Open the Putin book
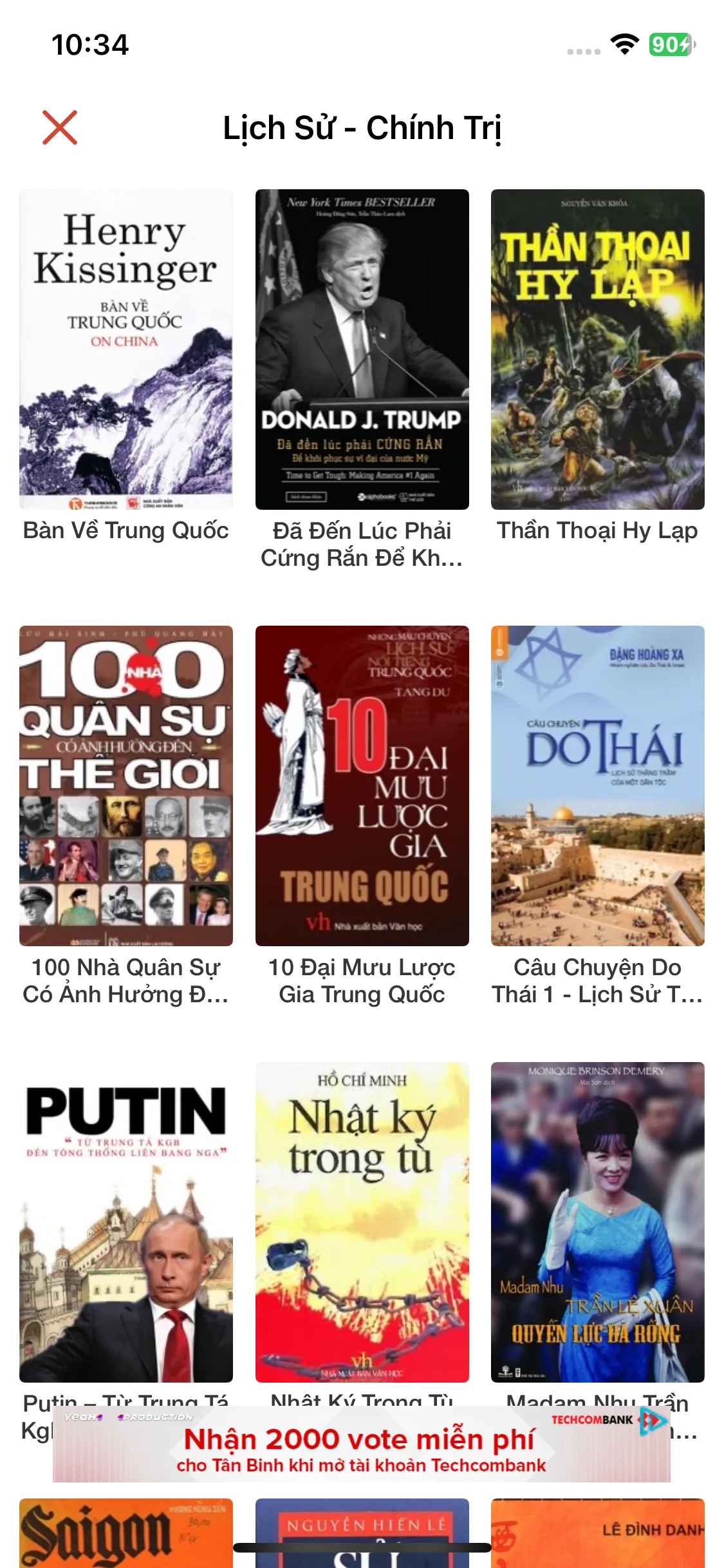This screenshot has height=1568, width=724. point(126,1222)
